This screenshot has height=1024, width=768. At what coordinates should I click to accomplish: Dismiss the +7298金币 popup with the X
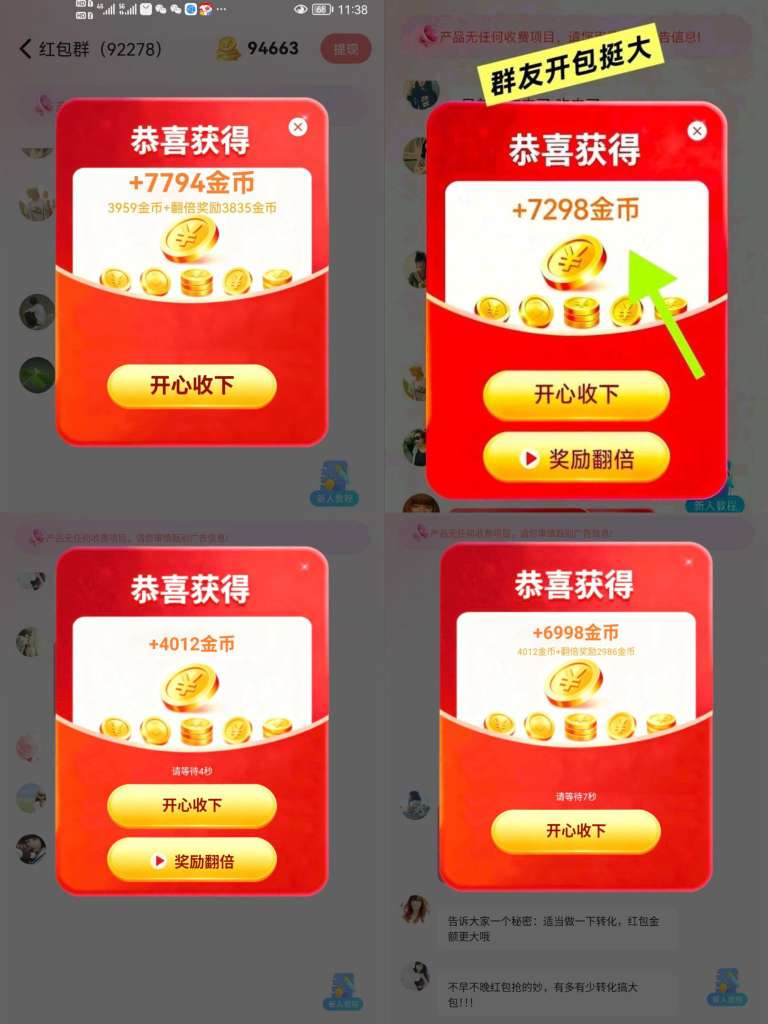[696, 131]
